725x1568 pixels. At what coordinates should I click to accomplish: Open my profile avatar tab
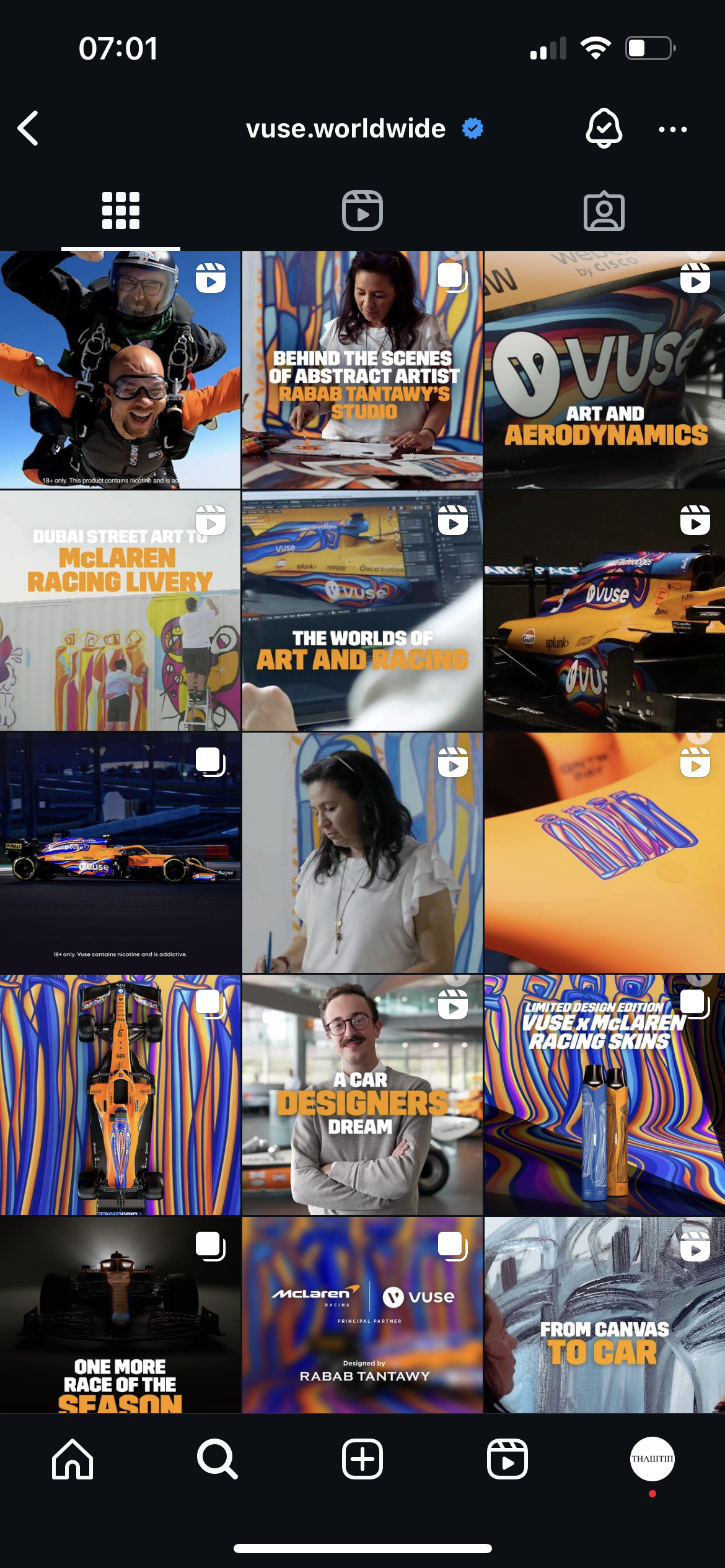point(652,1459)
